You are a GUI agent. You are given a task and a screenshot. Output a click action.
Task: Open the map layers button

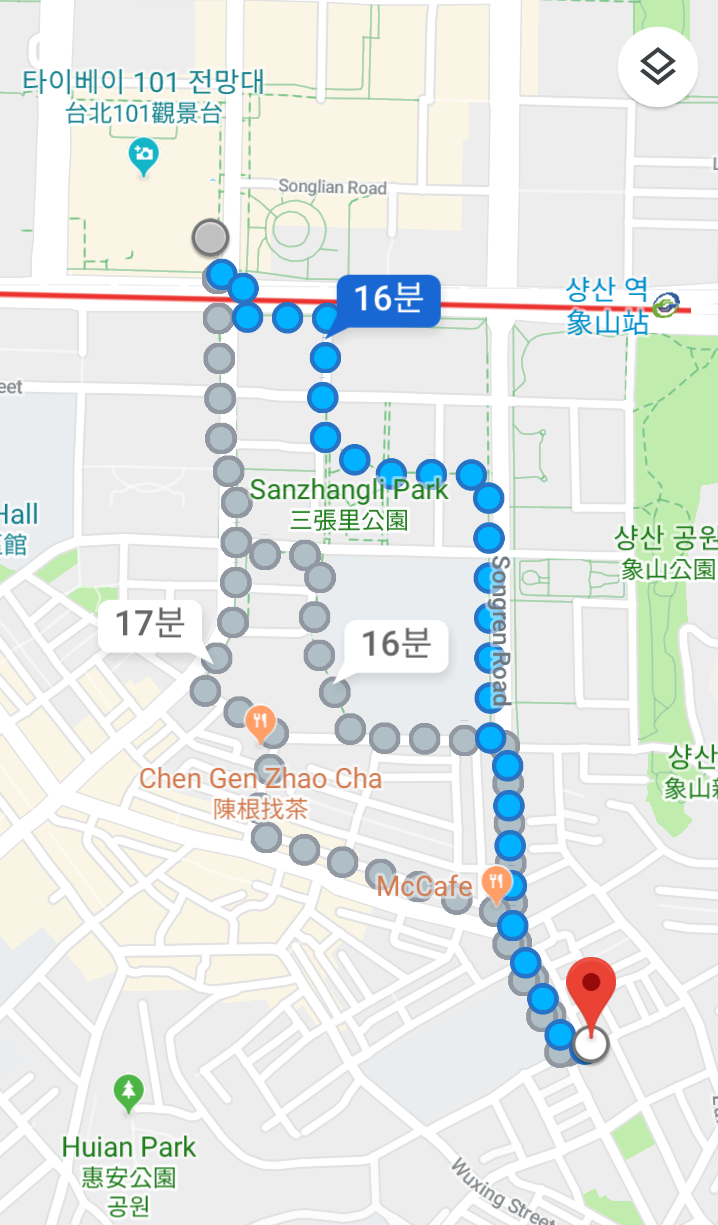click(658, 67)
